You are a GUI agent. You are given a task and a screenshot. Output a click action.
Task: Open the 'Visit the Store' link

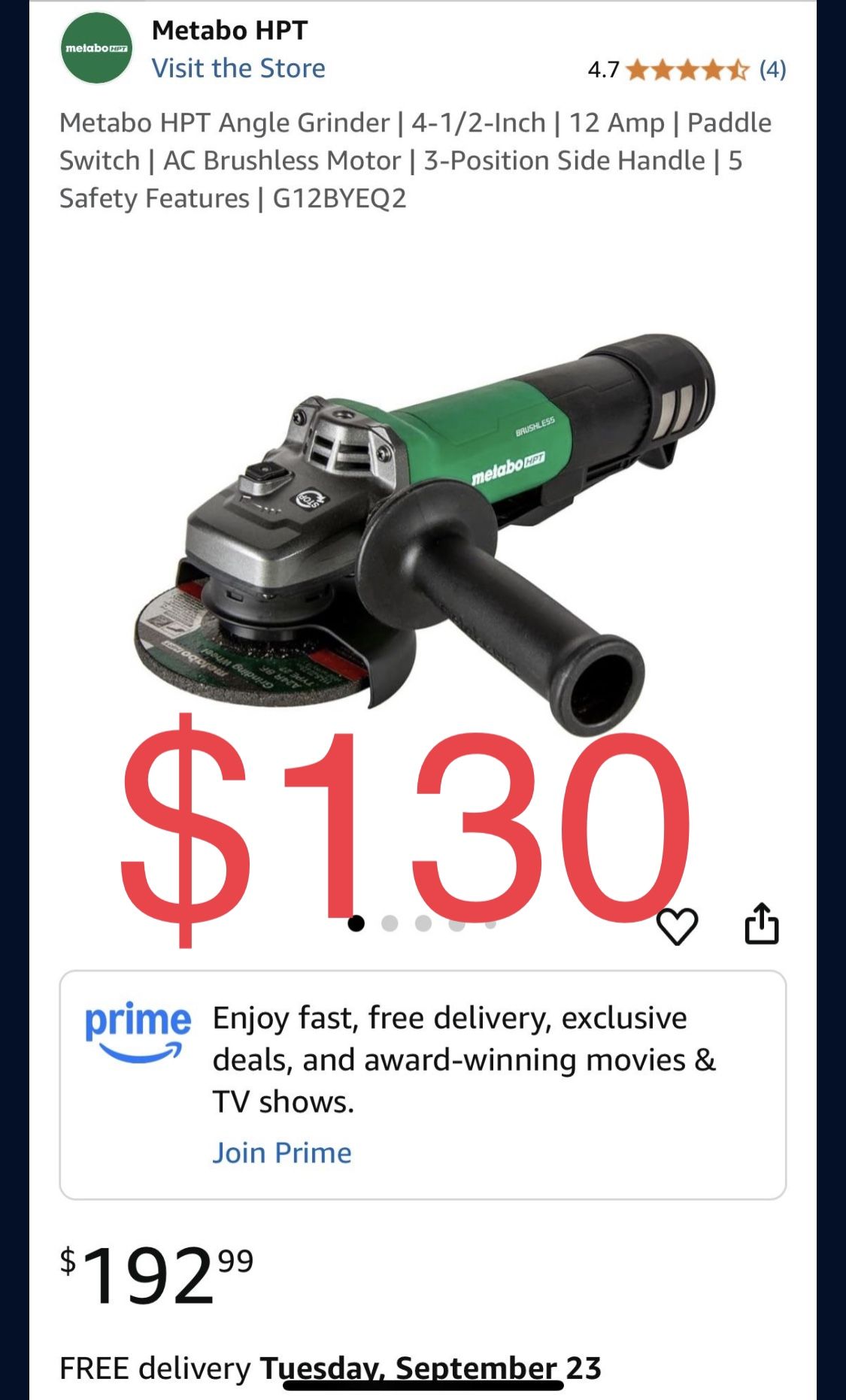[x=239, y=69]
